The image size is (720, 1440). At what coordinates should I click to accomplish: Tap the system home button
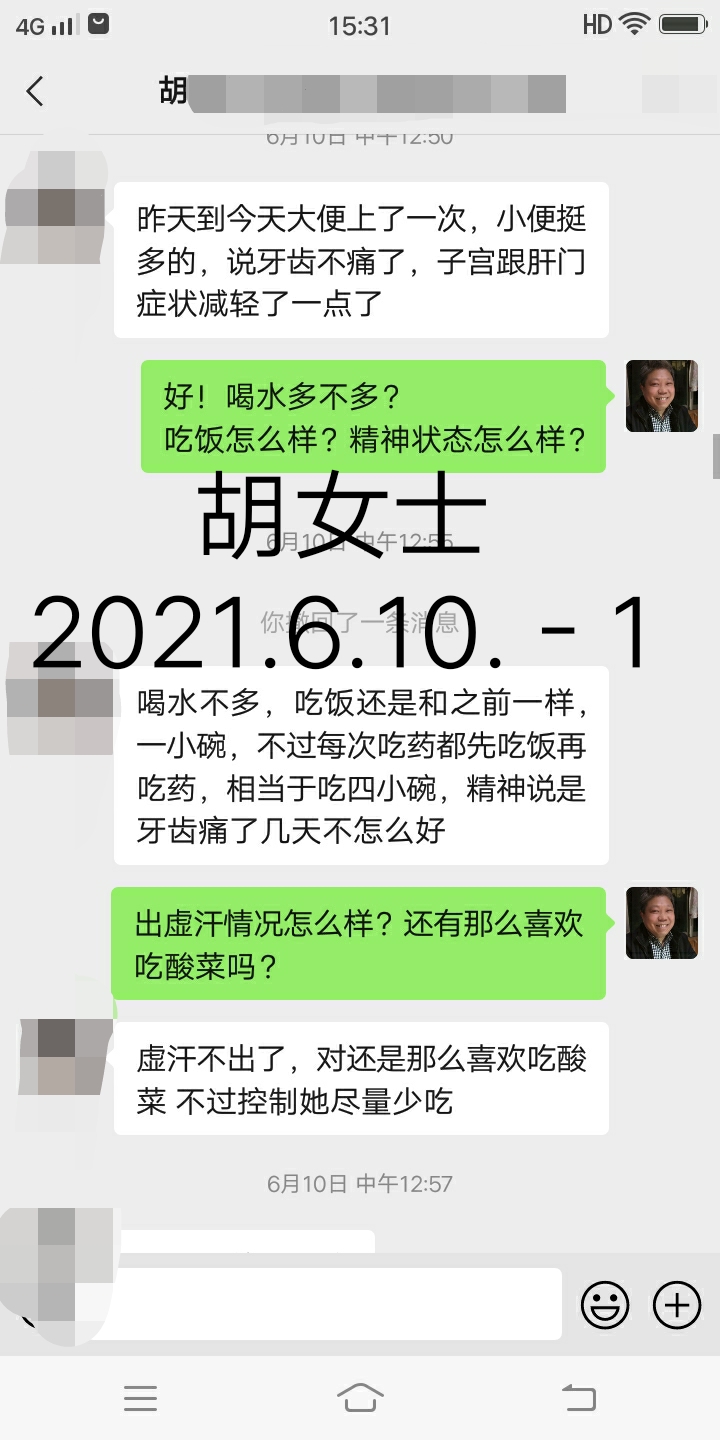coord(360,1398)
